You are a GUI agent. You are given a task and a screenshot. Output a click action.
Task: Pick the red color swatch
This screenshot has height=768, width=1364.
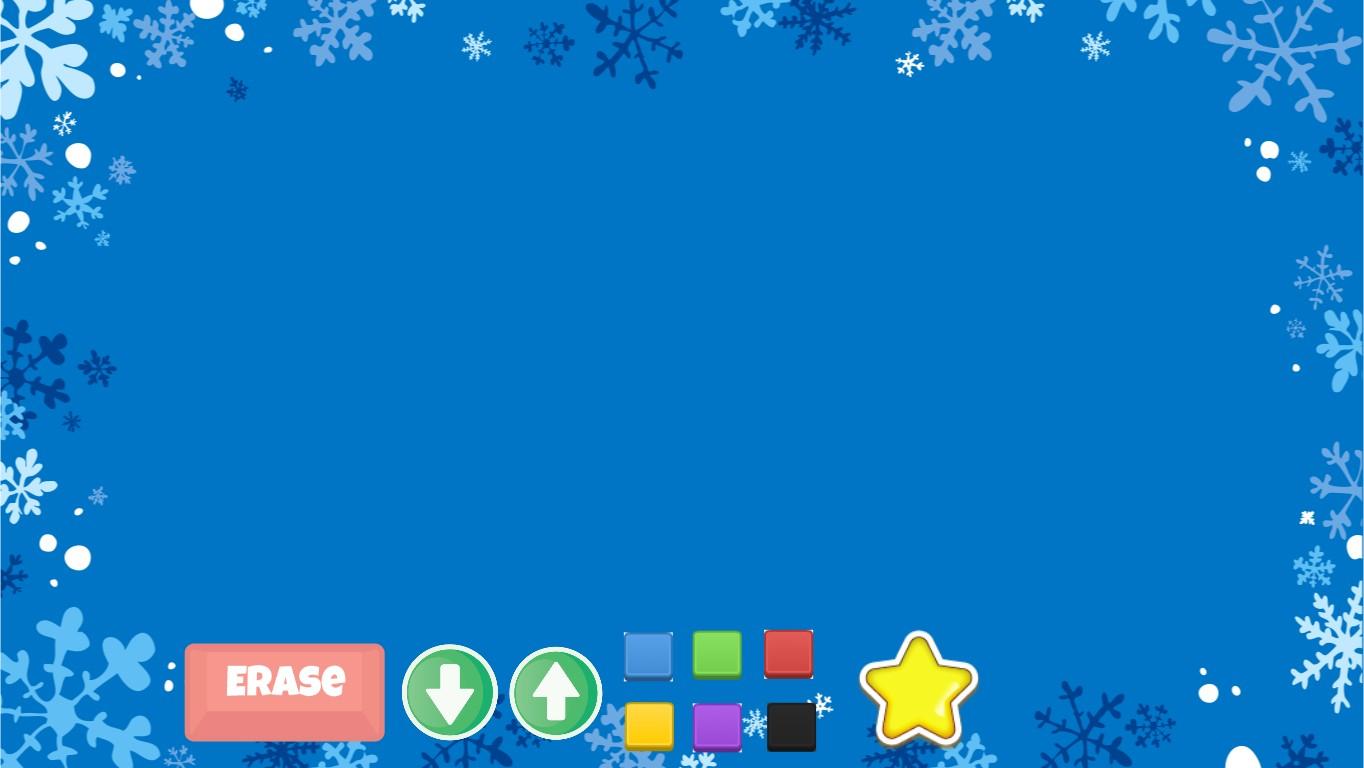788,653
